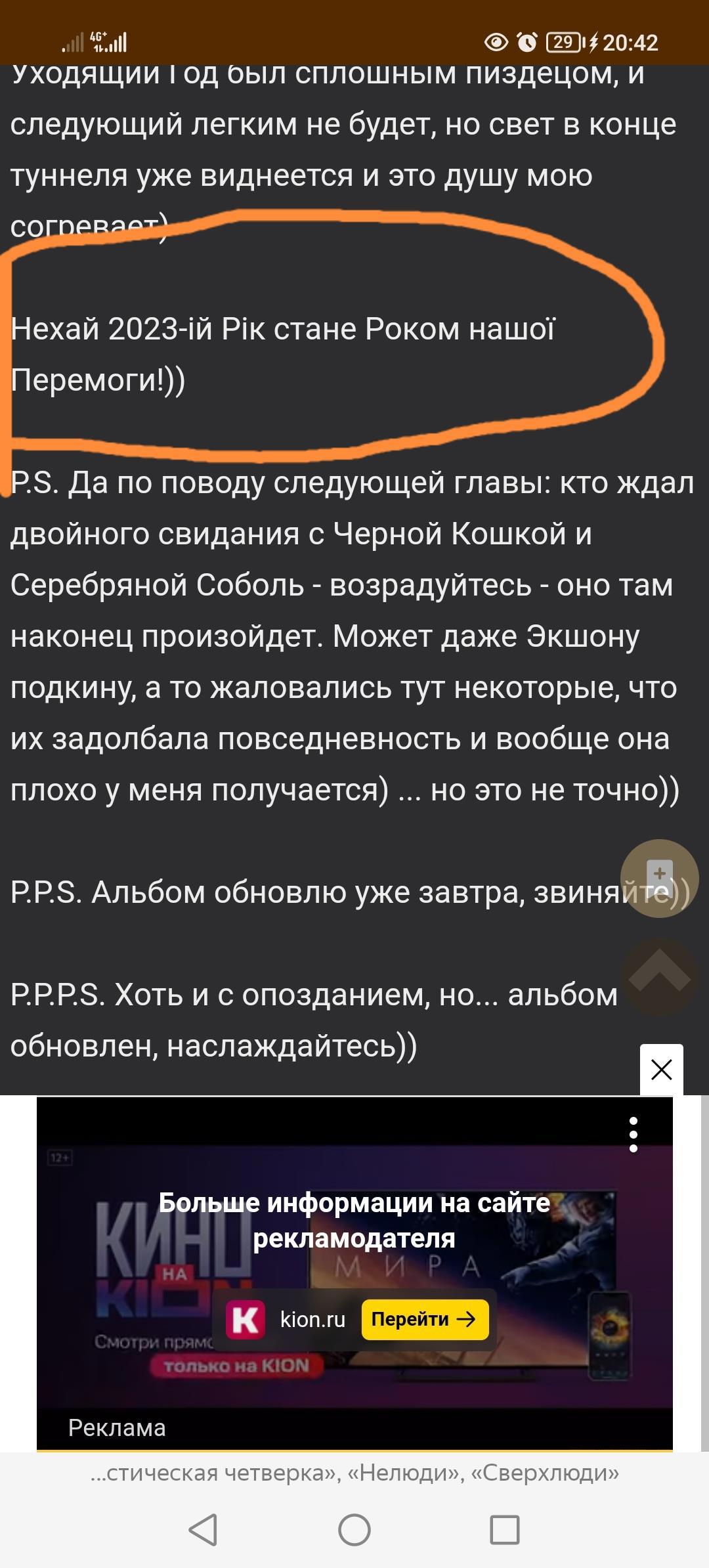Open the recent apps view

tap(504, 1530)
